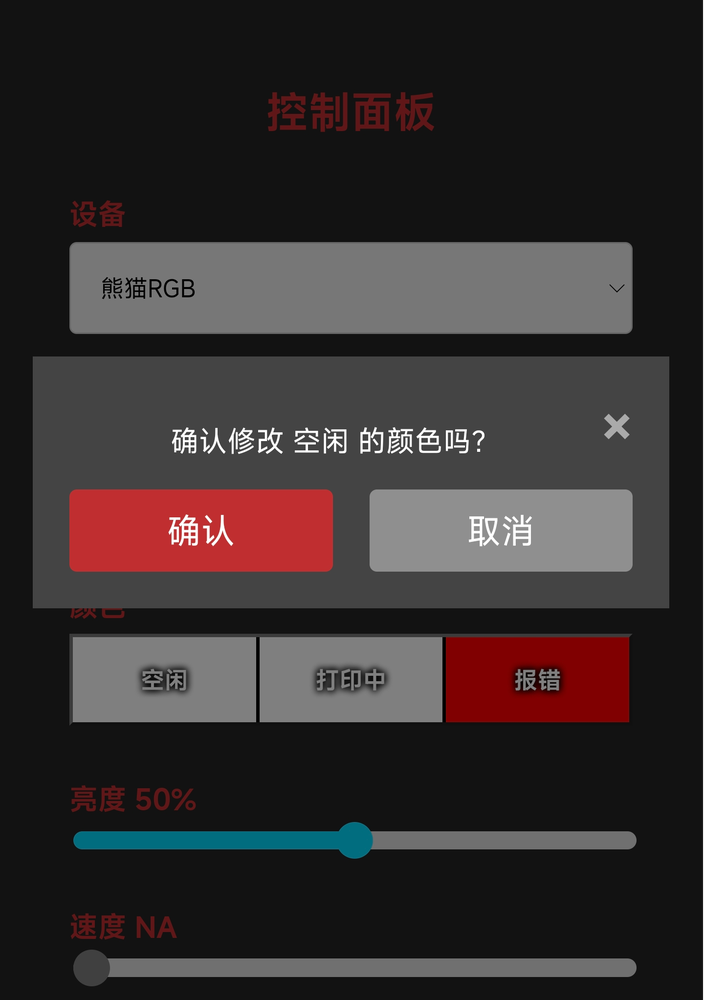Screen dimensions: 704x1000
Task: Tap the 亮度 brightness slider
Action: (355, 840)
